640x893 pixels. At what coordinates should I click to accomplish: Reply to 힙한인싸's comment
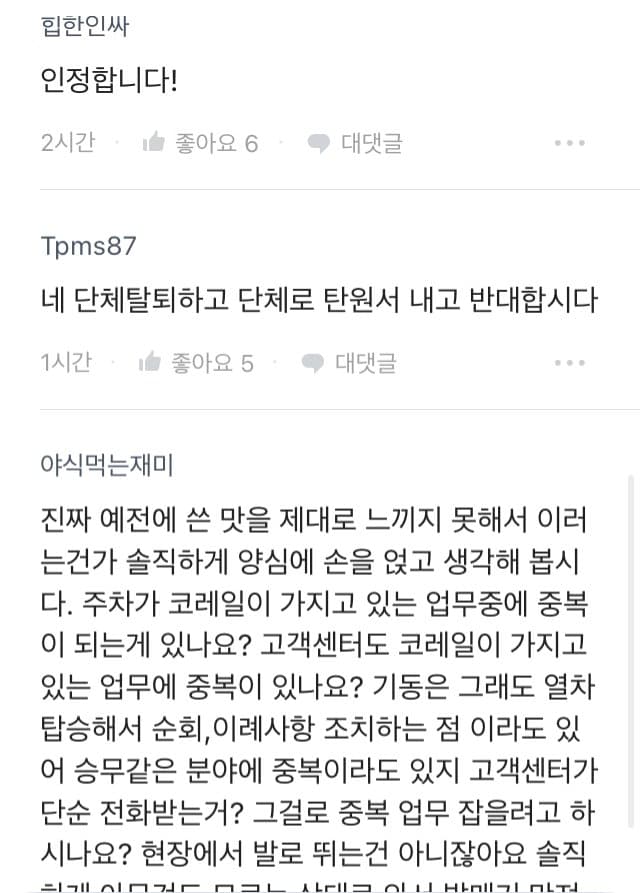[x=355, y=143]
